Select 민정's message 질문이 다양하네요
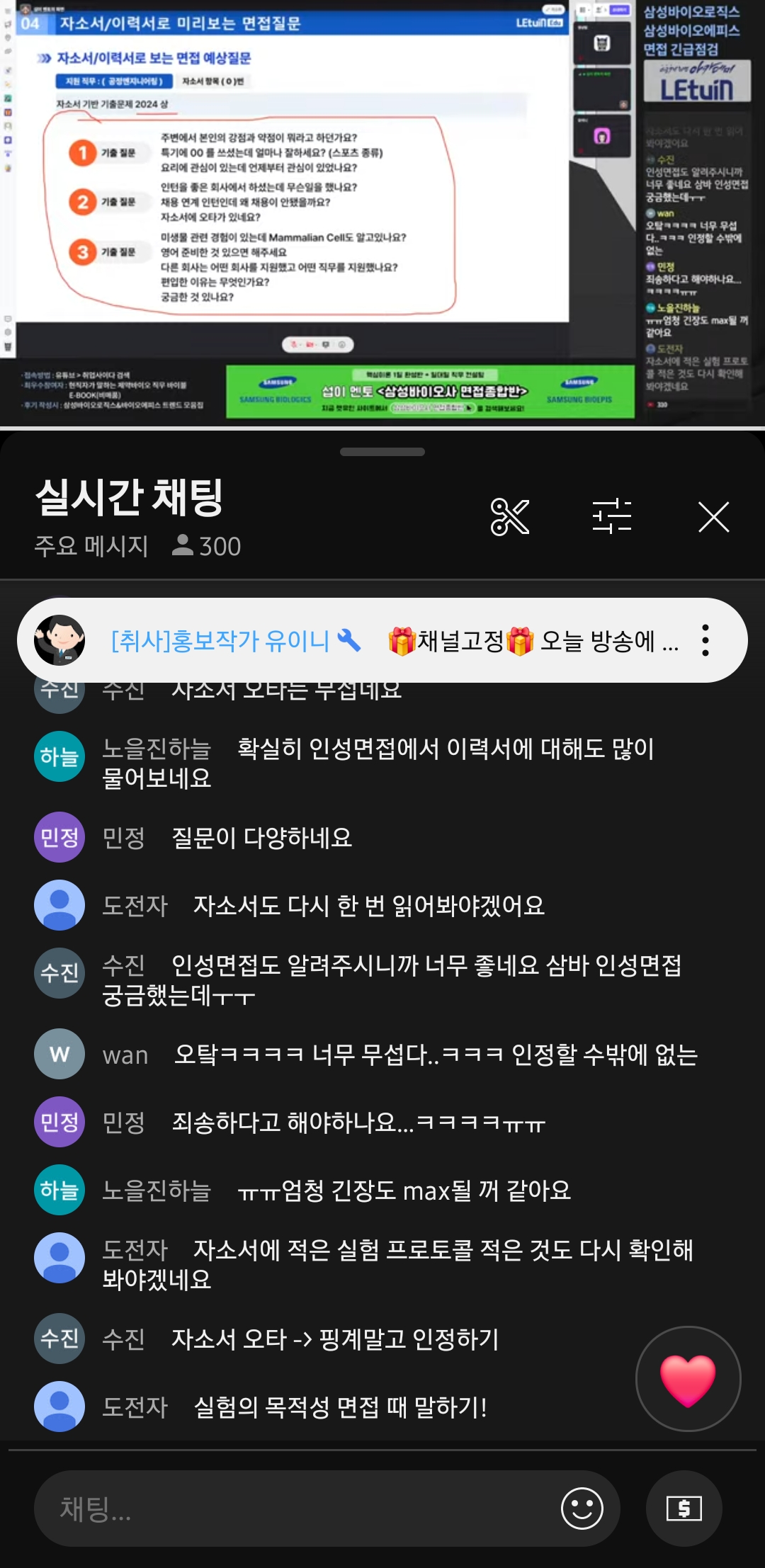The height and width of the screenshot is (1568, 765). click(x=262, y=838)
